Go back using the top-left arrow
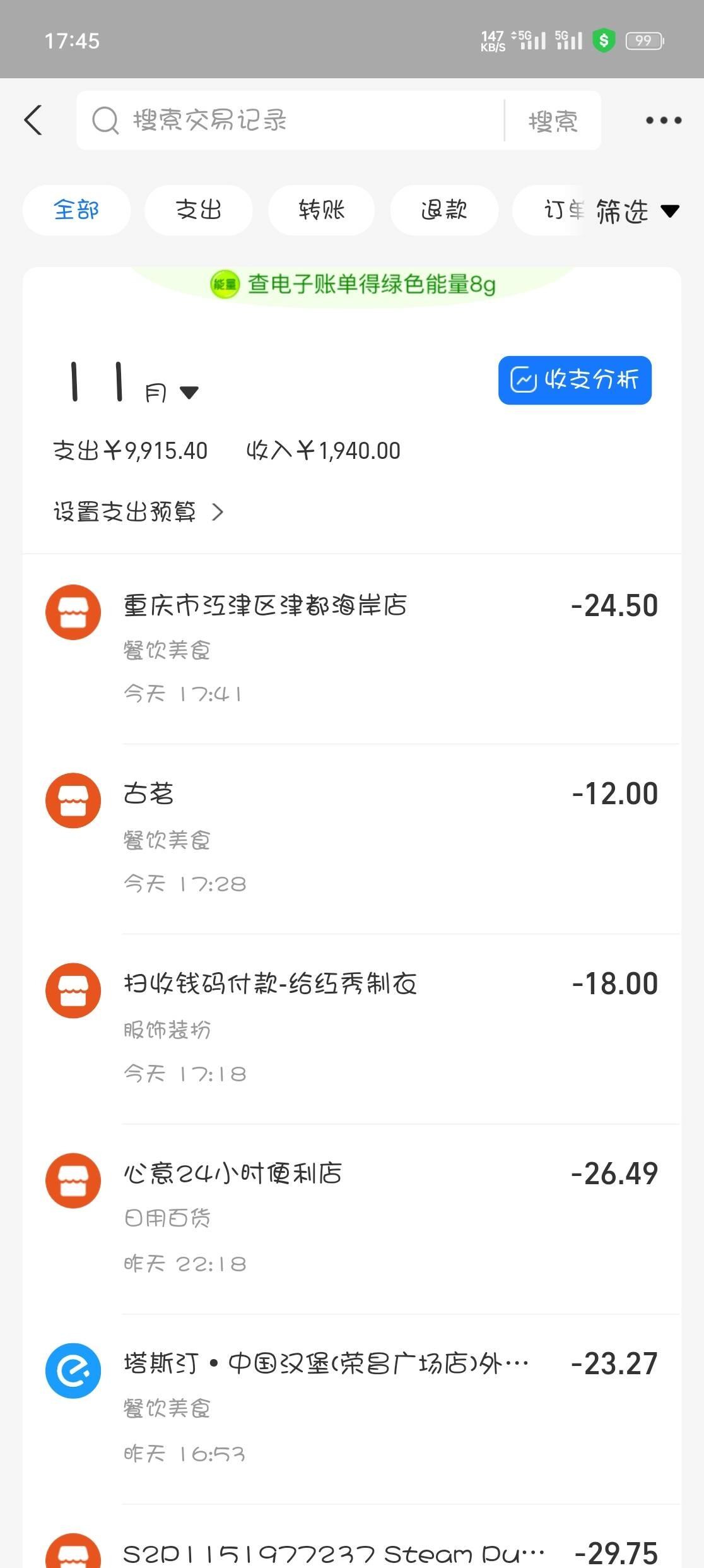 33,120
